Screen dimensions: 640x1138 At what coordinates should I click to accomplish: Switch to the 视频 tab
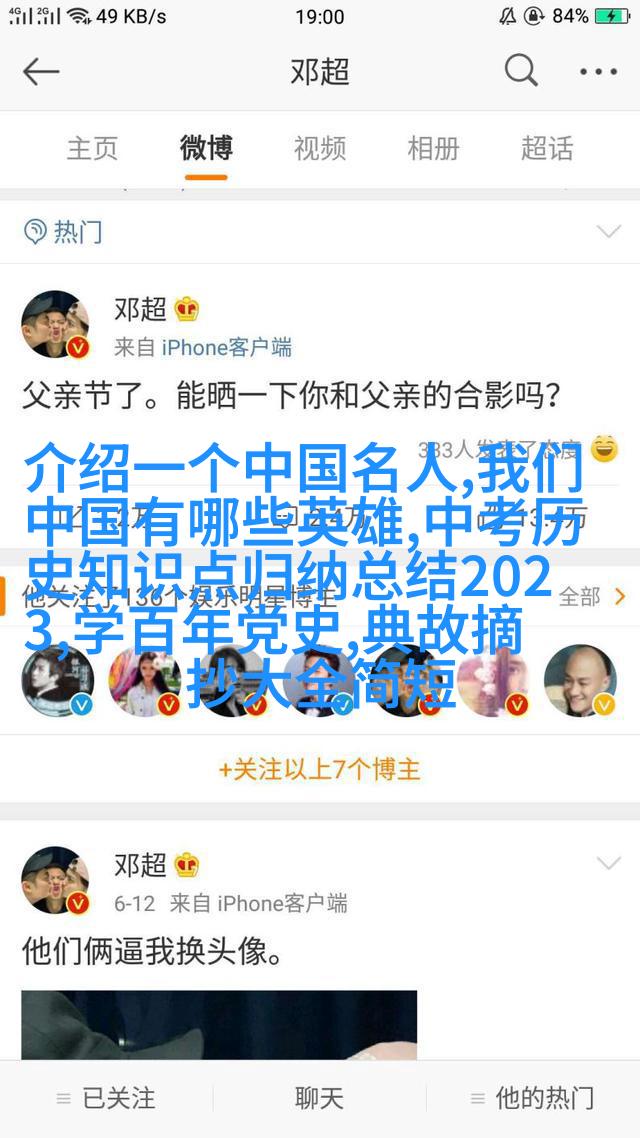(320, 149)
